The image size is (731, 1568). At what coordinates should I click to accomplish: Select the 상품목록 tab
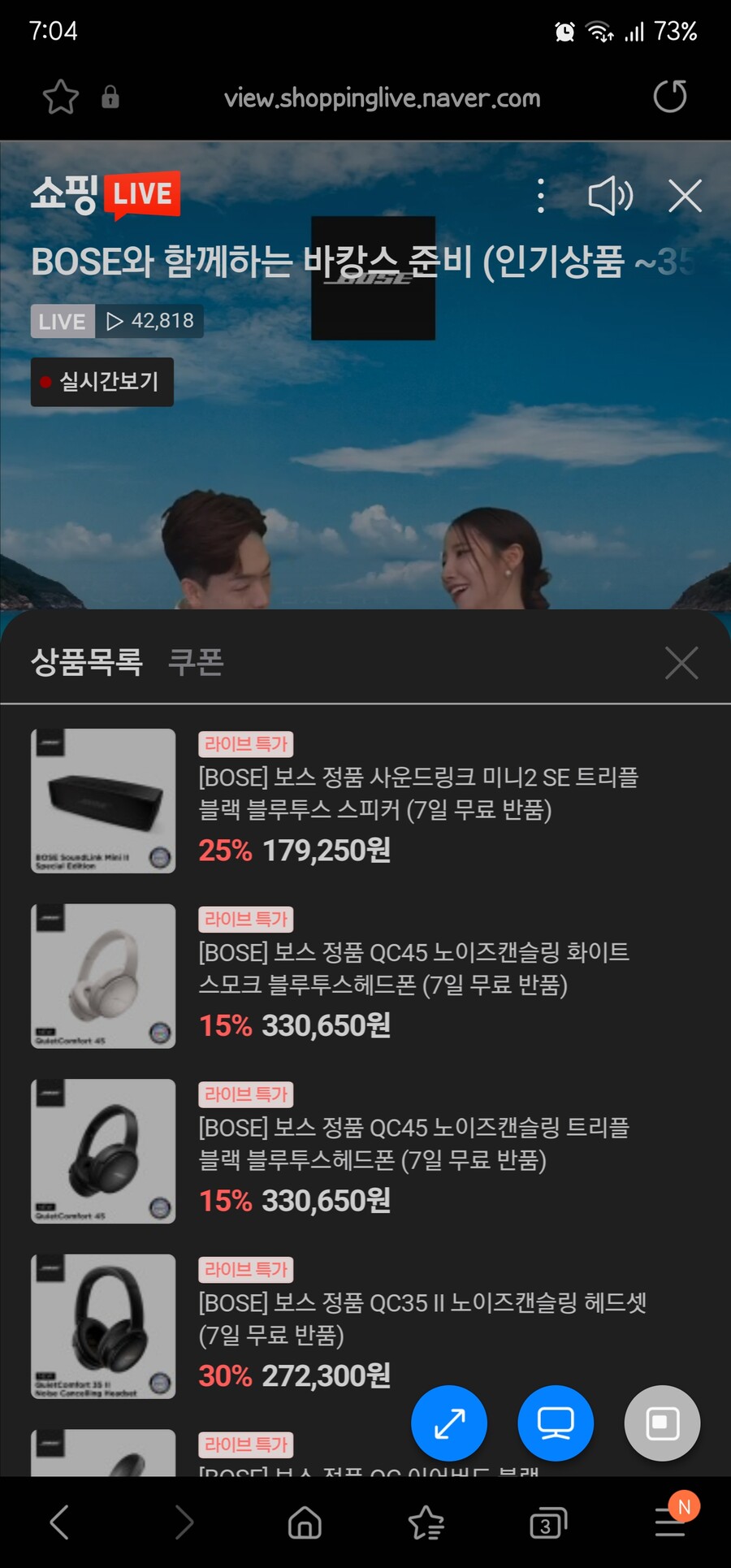[x=88, y=662]
